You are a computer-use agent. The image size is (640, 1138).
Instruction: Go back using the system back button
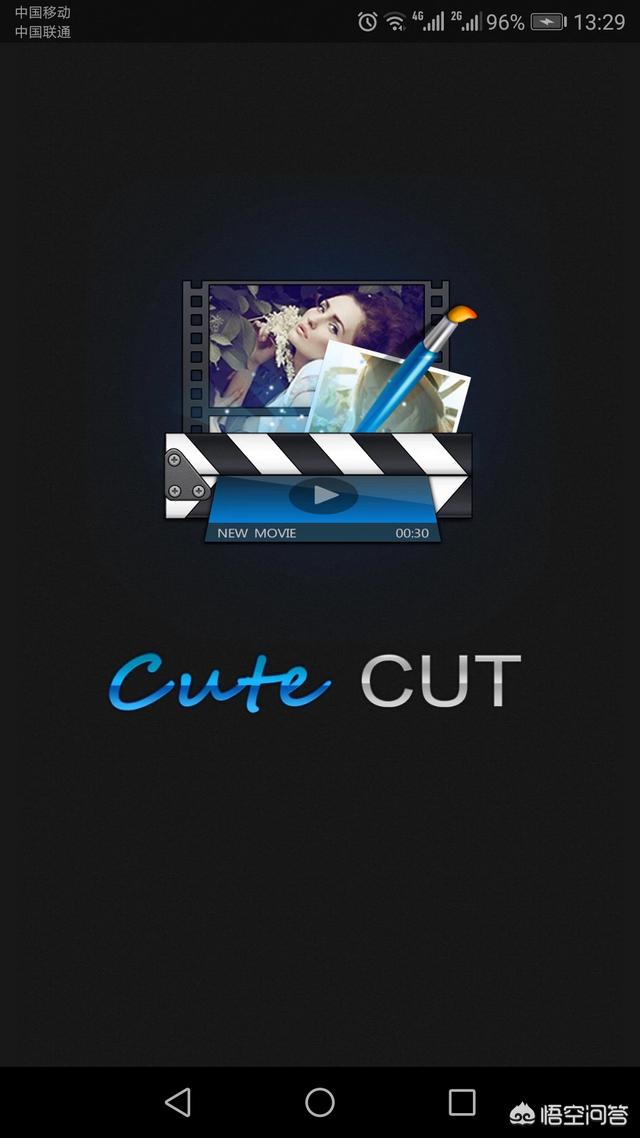coord(178,1102)
